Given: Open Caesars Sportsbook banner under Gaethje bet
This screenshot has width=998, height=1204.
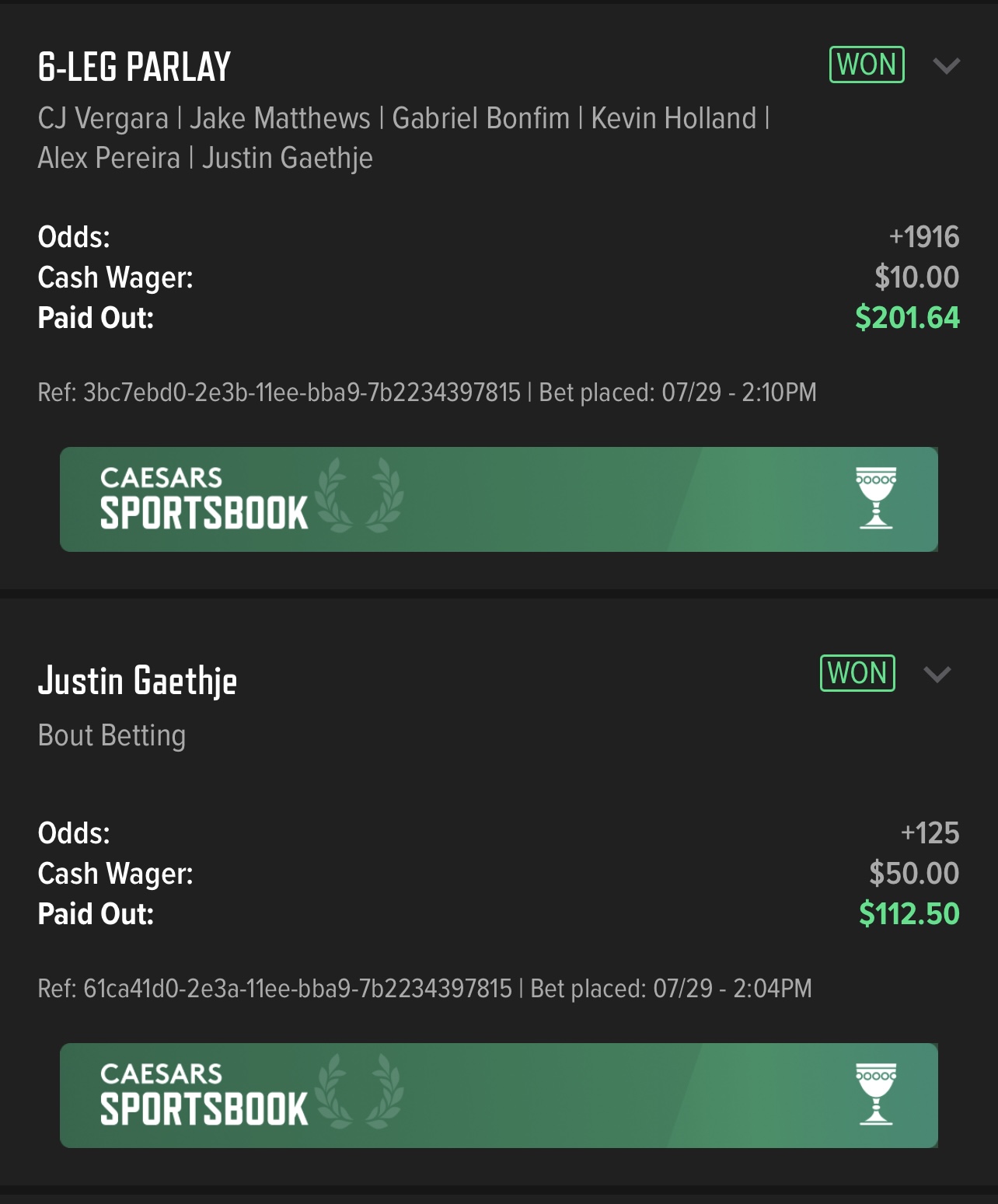Looking at the screenshot, I should point(498,1095).
